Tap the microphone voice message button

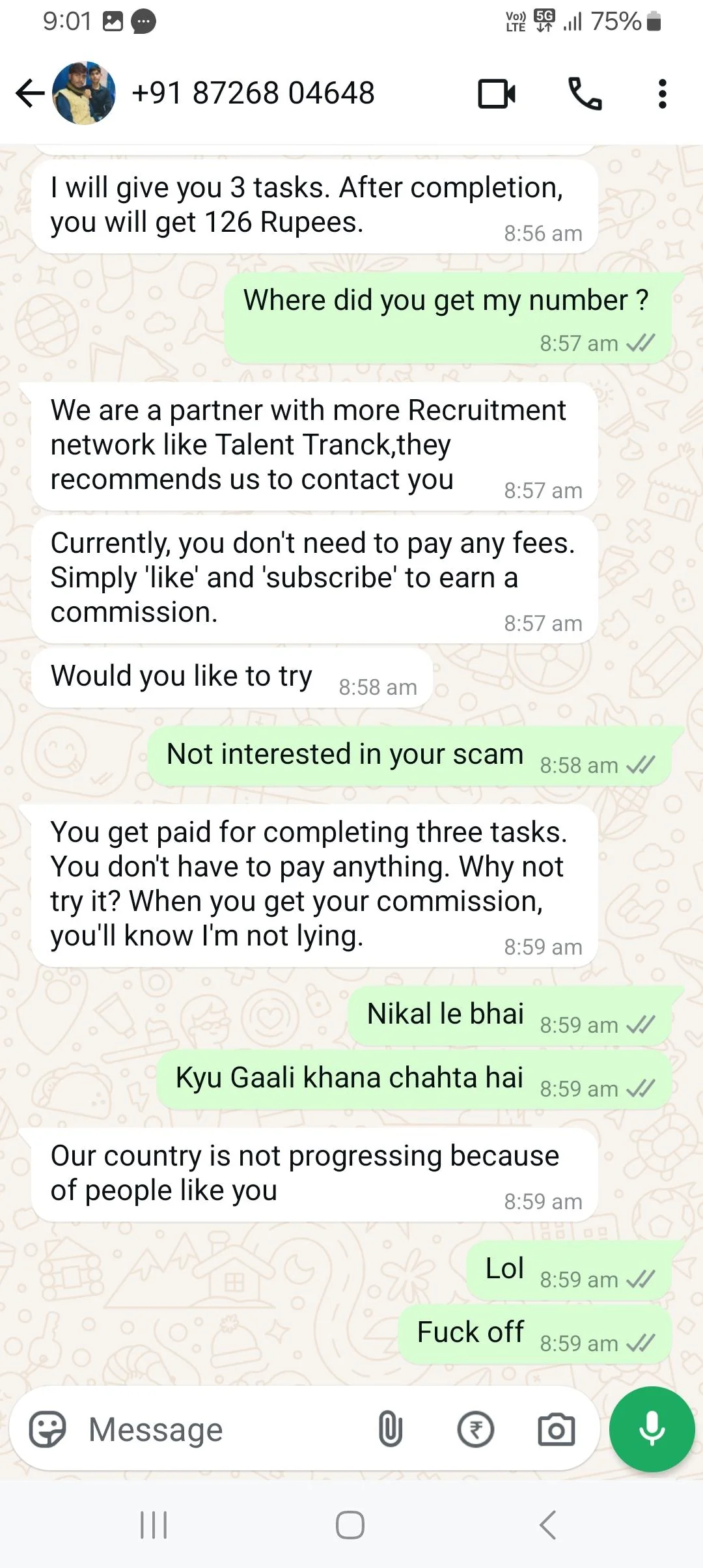652,1429
